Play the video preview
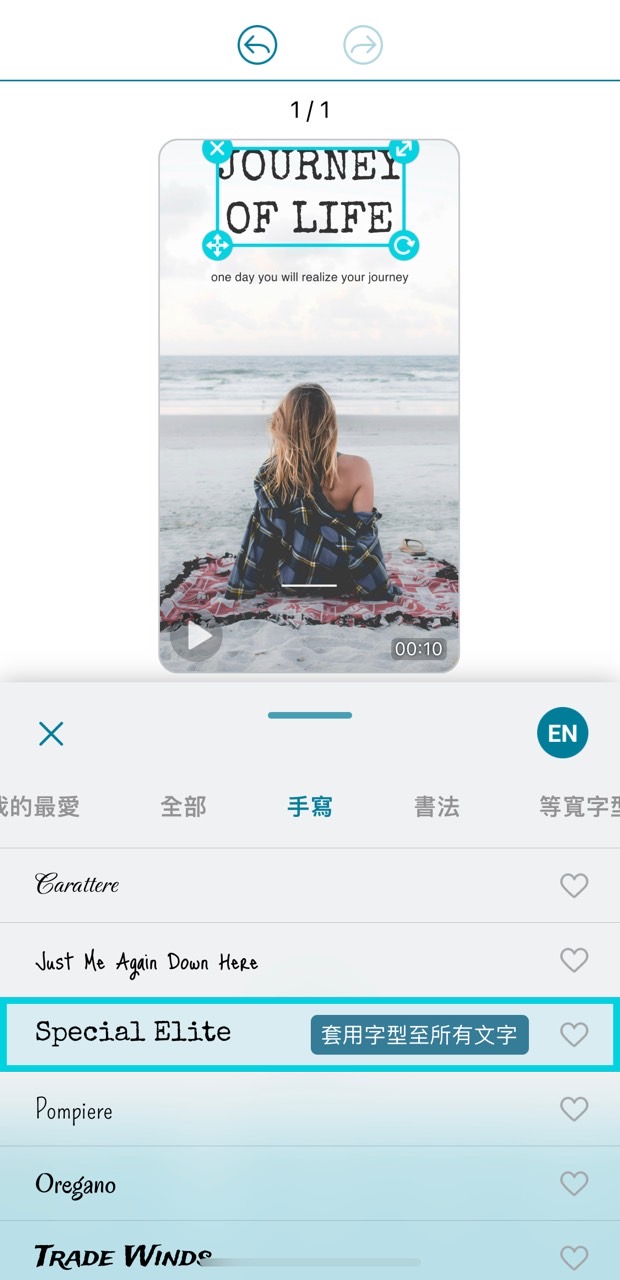This screenshot has width=620, height=1280. coord(197,636)
